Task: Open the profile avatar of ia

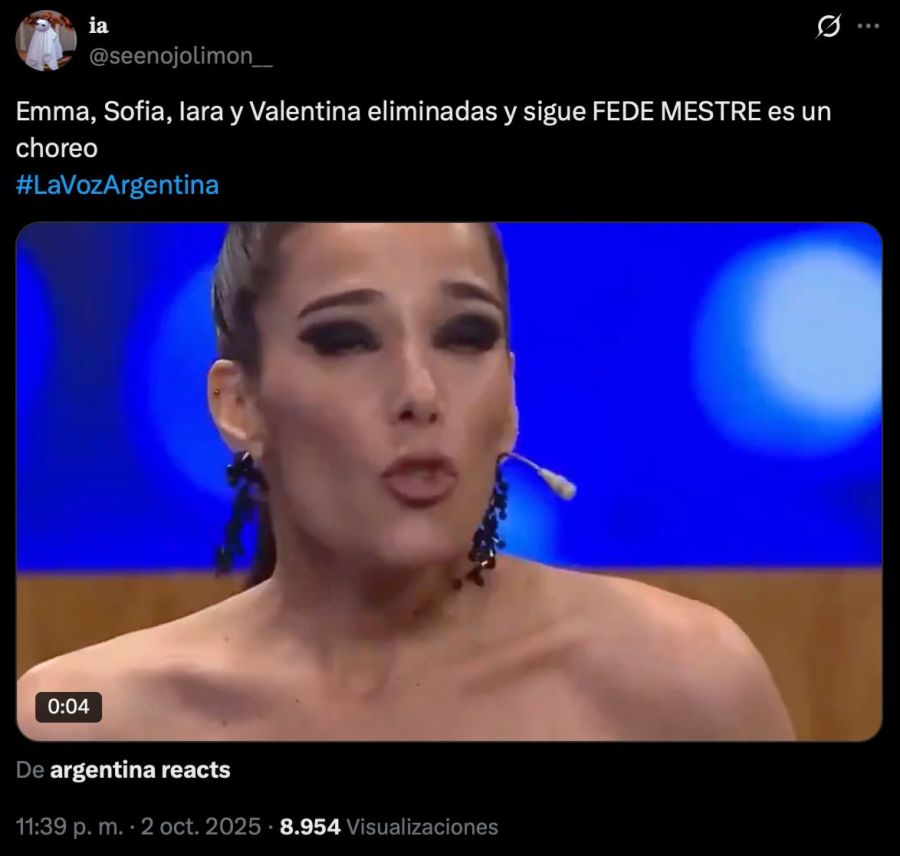Action: [x=45, y=41]
